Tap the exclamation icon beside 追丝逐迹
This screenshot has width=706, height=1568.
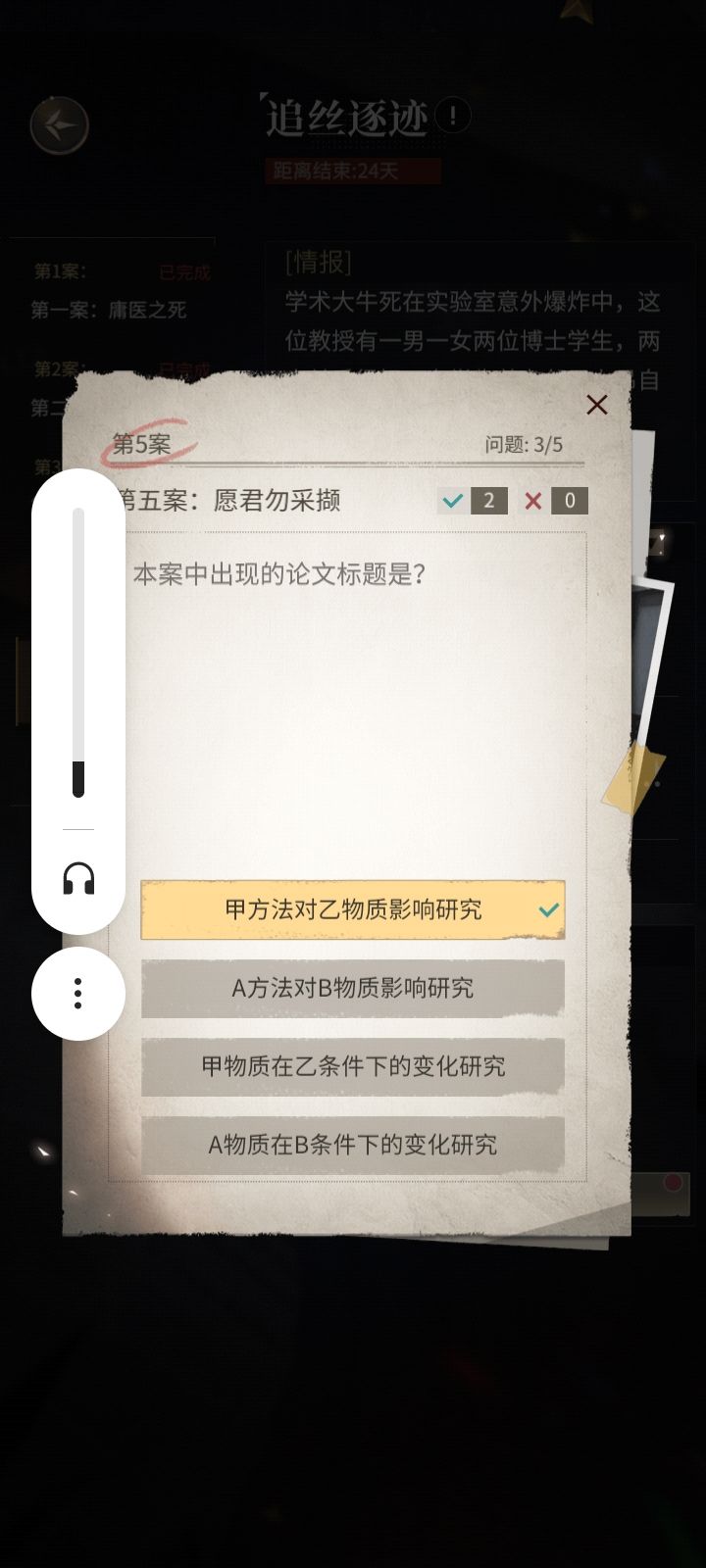452,113
